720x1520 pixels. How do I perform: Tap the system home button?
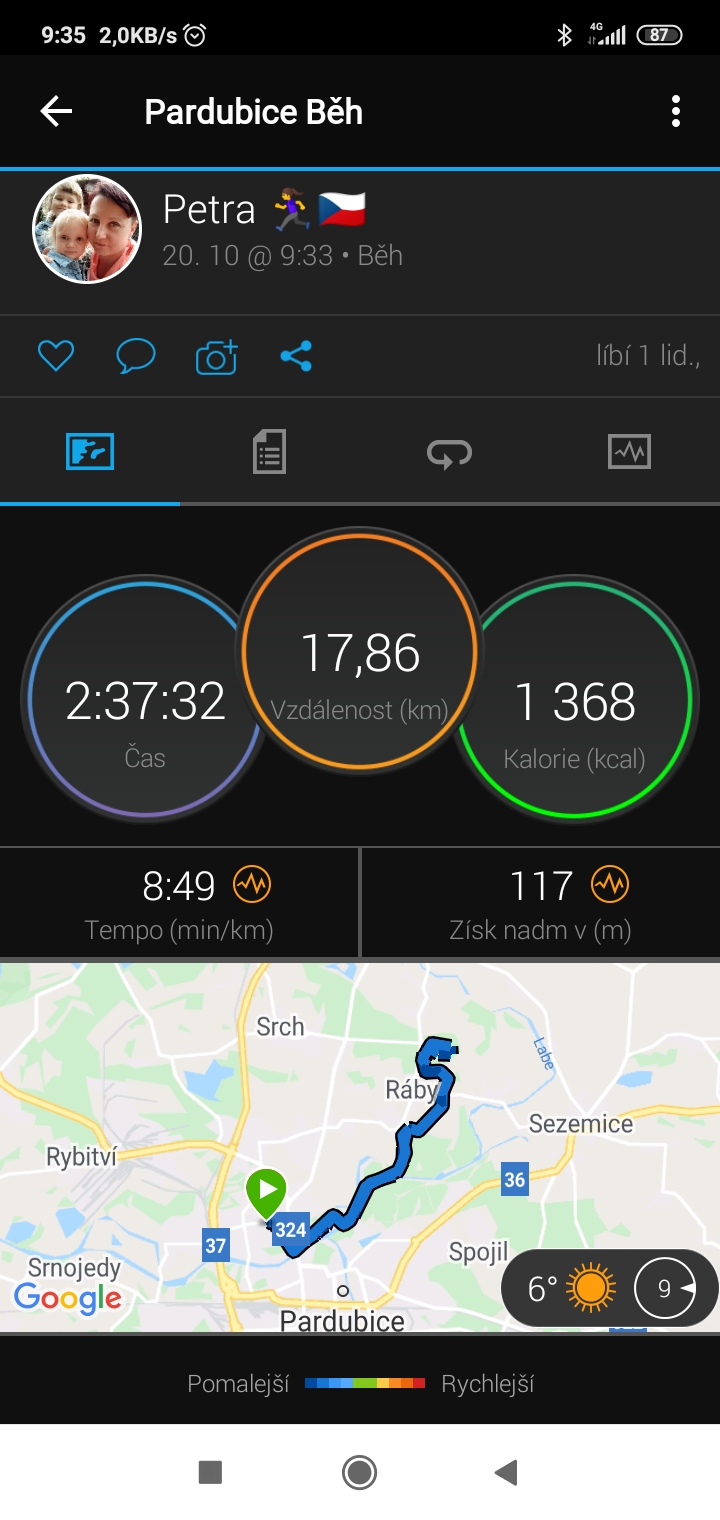[x=359, y=1472]
